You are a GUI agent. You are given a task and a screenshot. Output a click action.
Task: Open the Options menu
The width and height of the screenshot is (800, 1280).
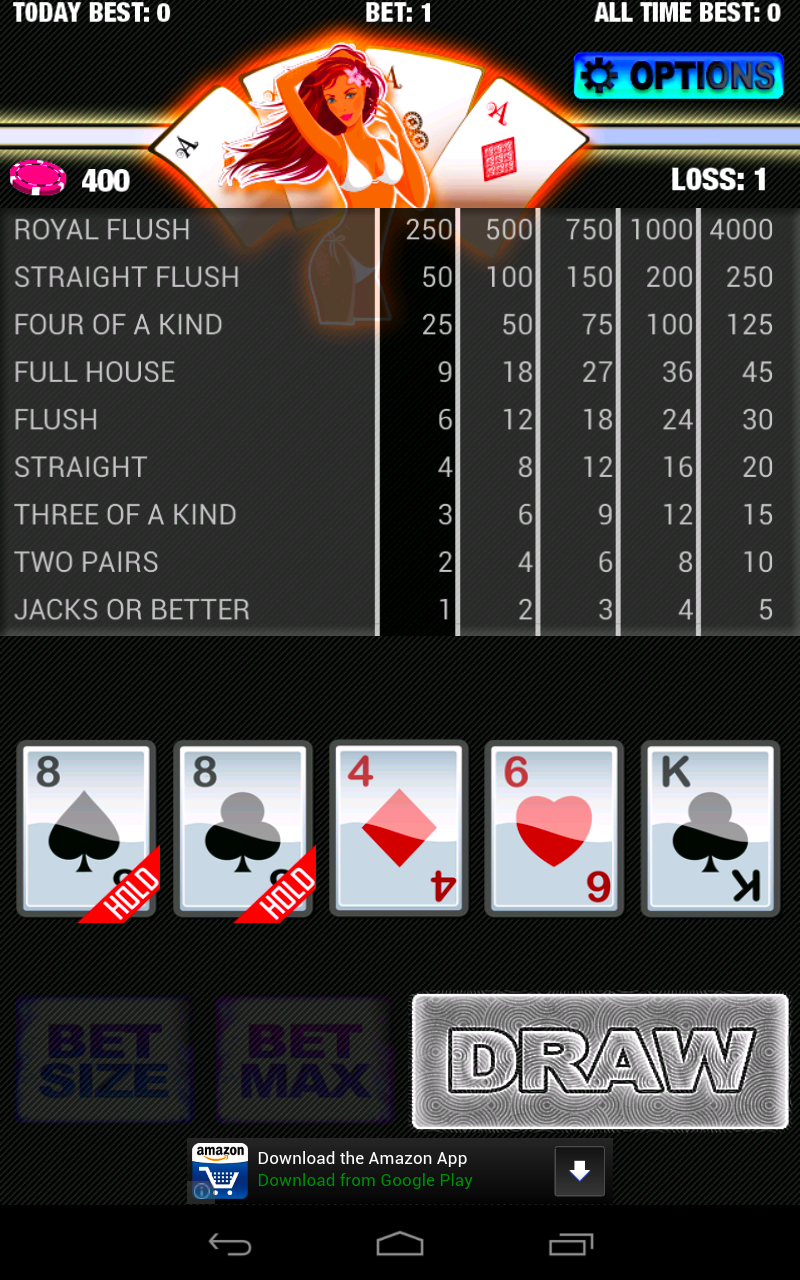coord(678,76)
